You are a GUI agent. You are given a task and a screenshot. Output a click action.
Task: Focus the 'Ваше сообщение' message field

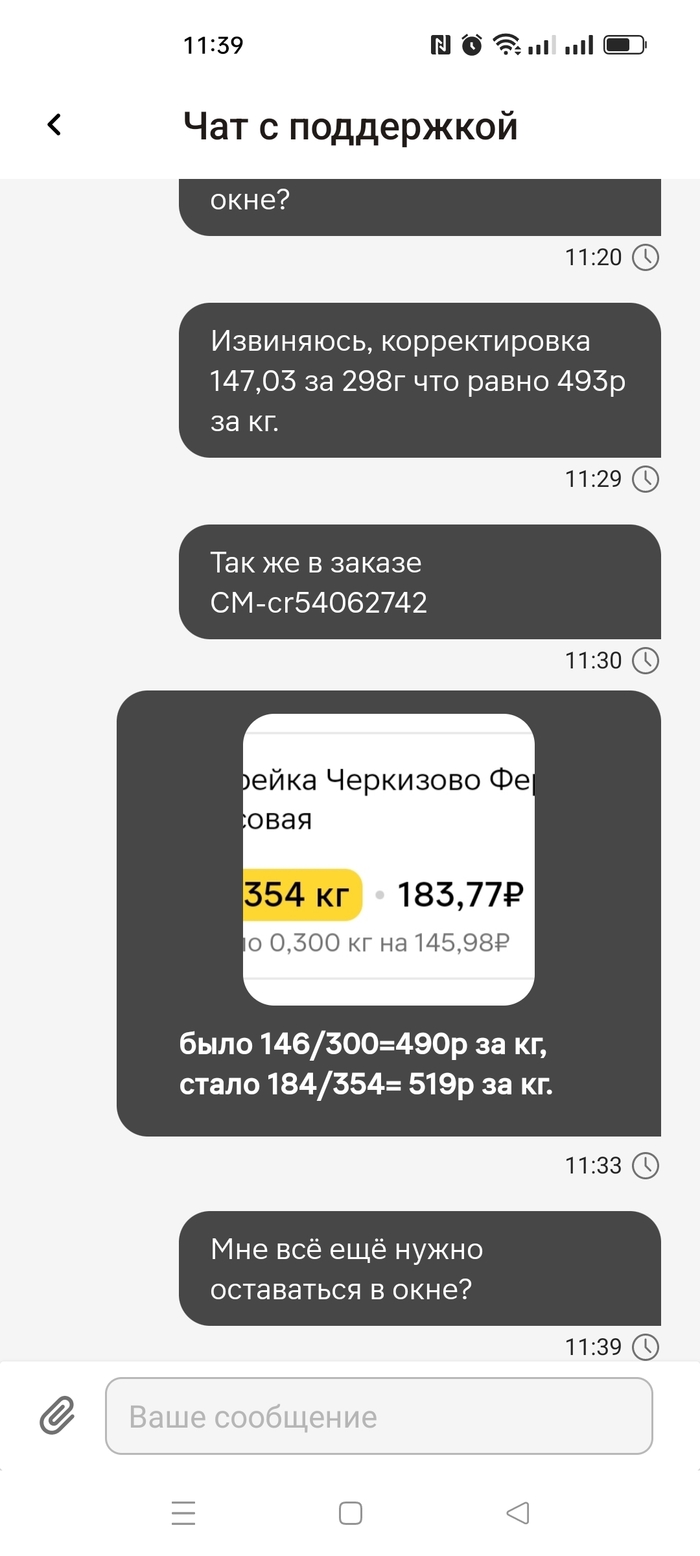click(379, 1416)
